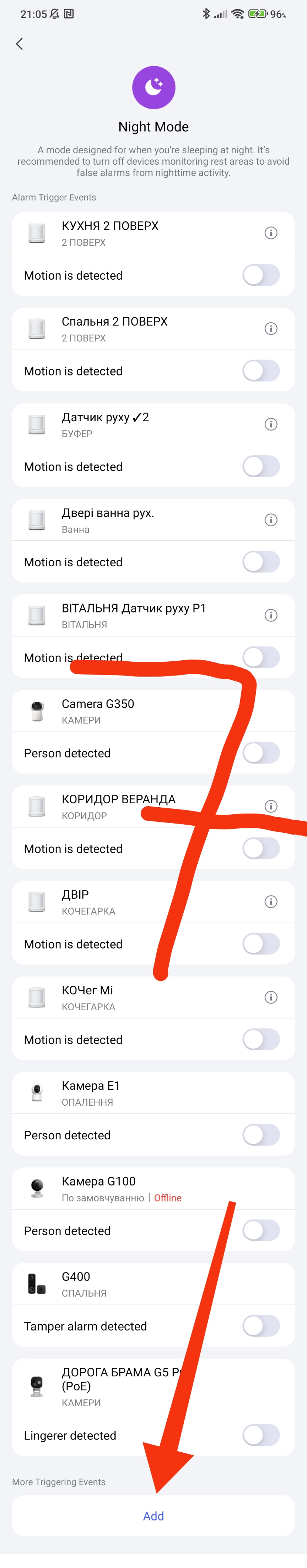This screenshot has height=1568, width=307.
Task: Open info icon for ВІТАЛЬНЯ Датчик руху P1
Action: (x=271, y=615)
